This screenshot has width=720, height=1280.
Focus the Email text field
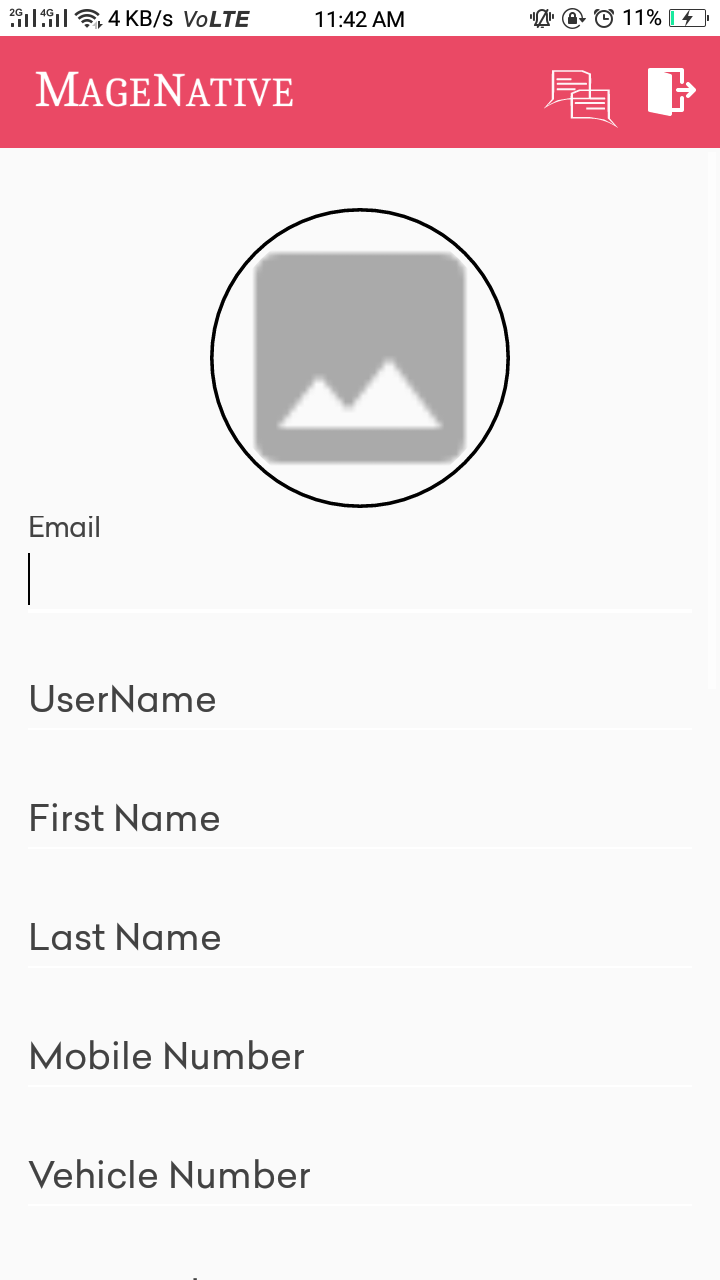[360, 580]
